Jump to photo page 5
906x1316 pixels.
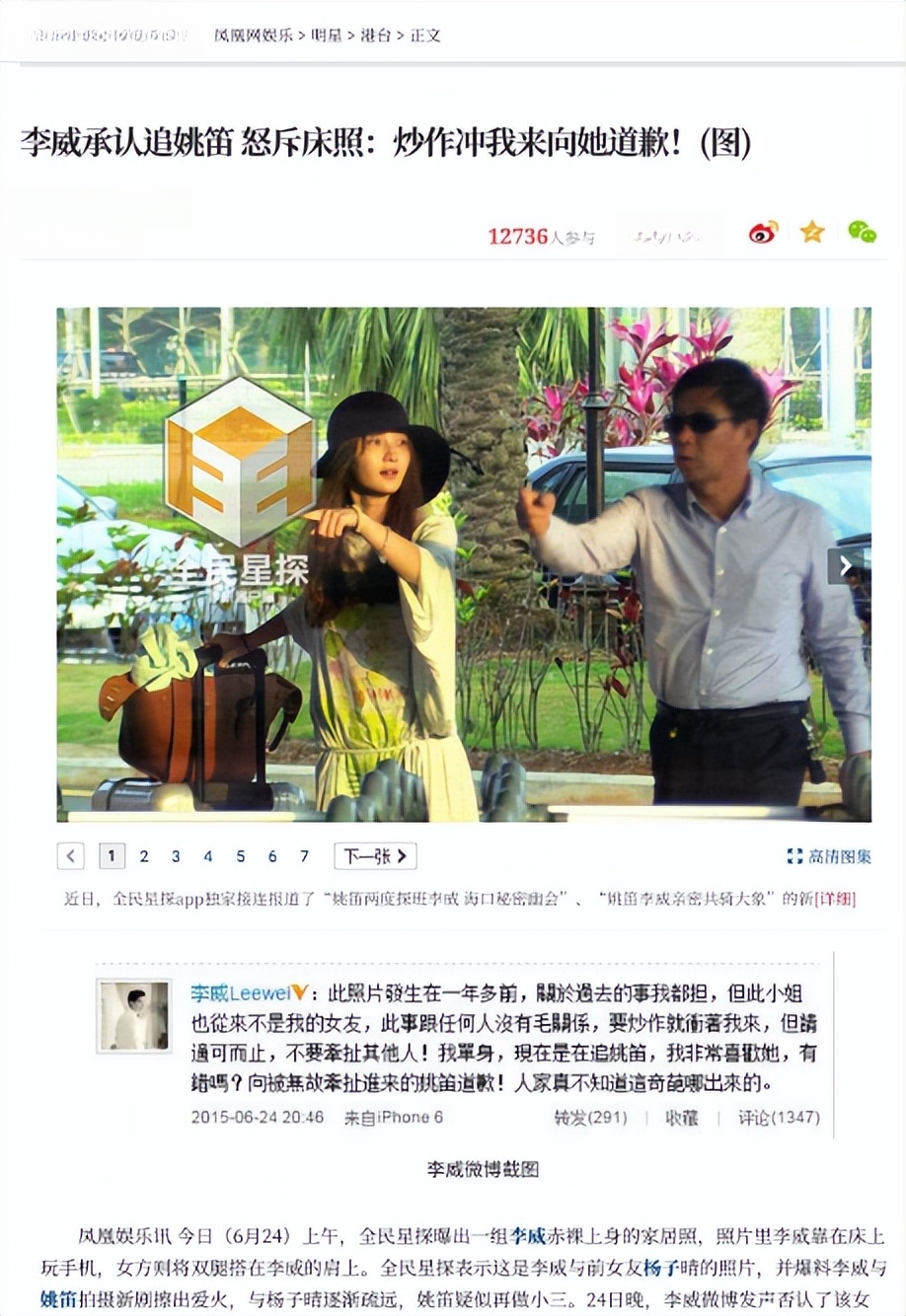pos(240,856)
